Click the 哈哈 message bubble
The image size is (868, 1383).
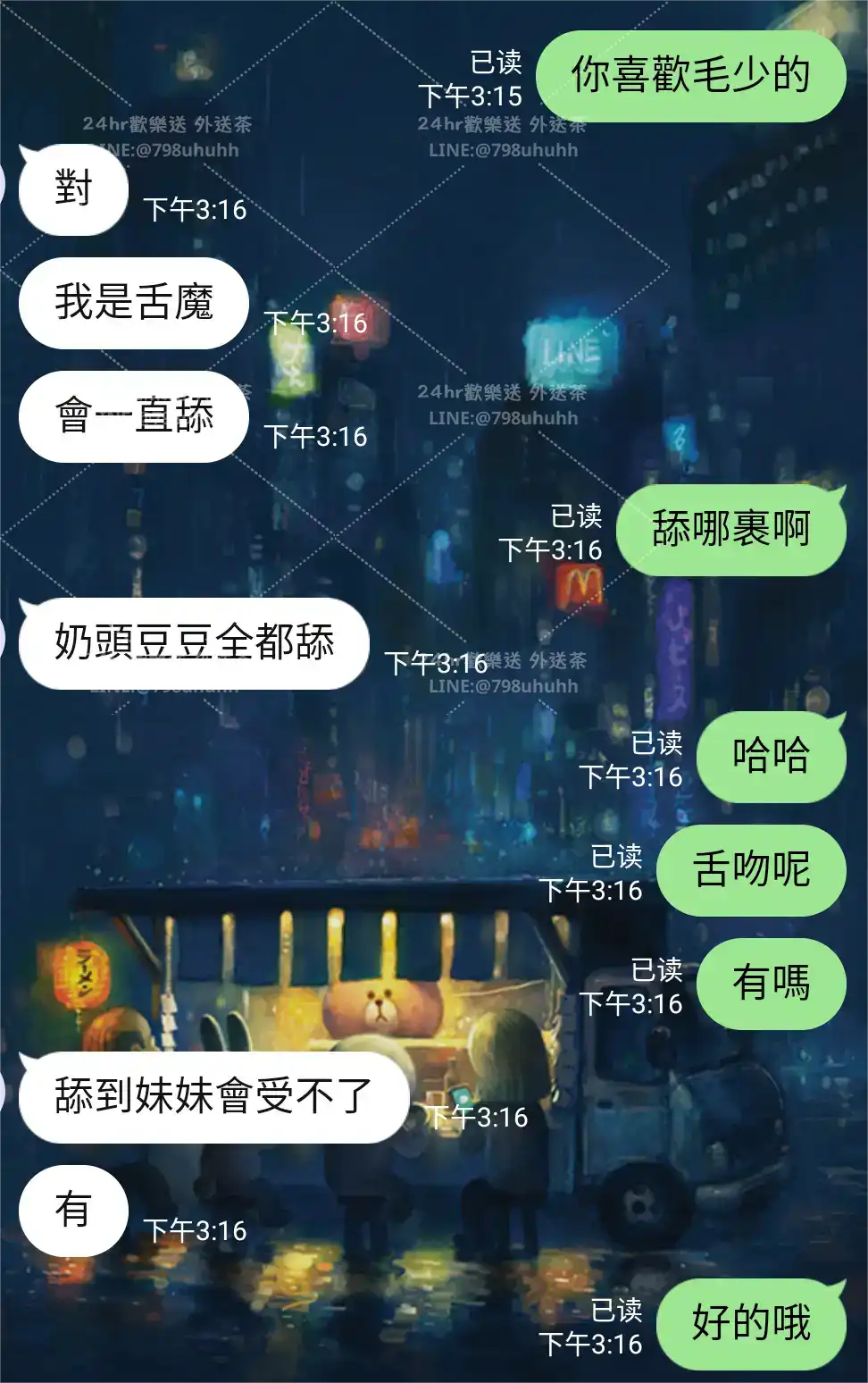[773, 756]
